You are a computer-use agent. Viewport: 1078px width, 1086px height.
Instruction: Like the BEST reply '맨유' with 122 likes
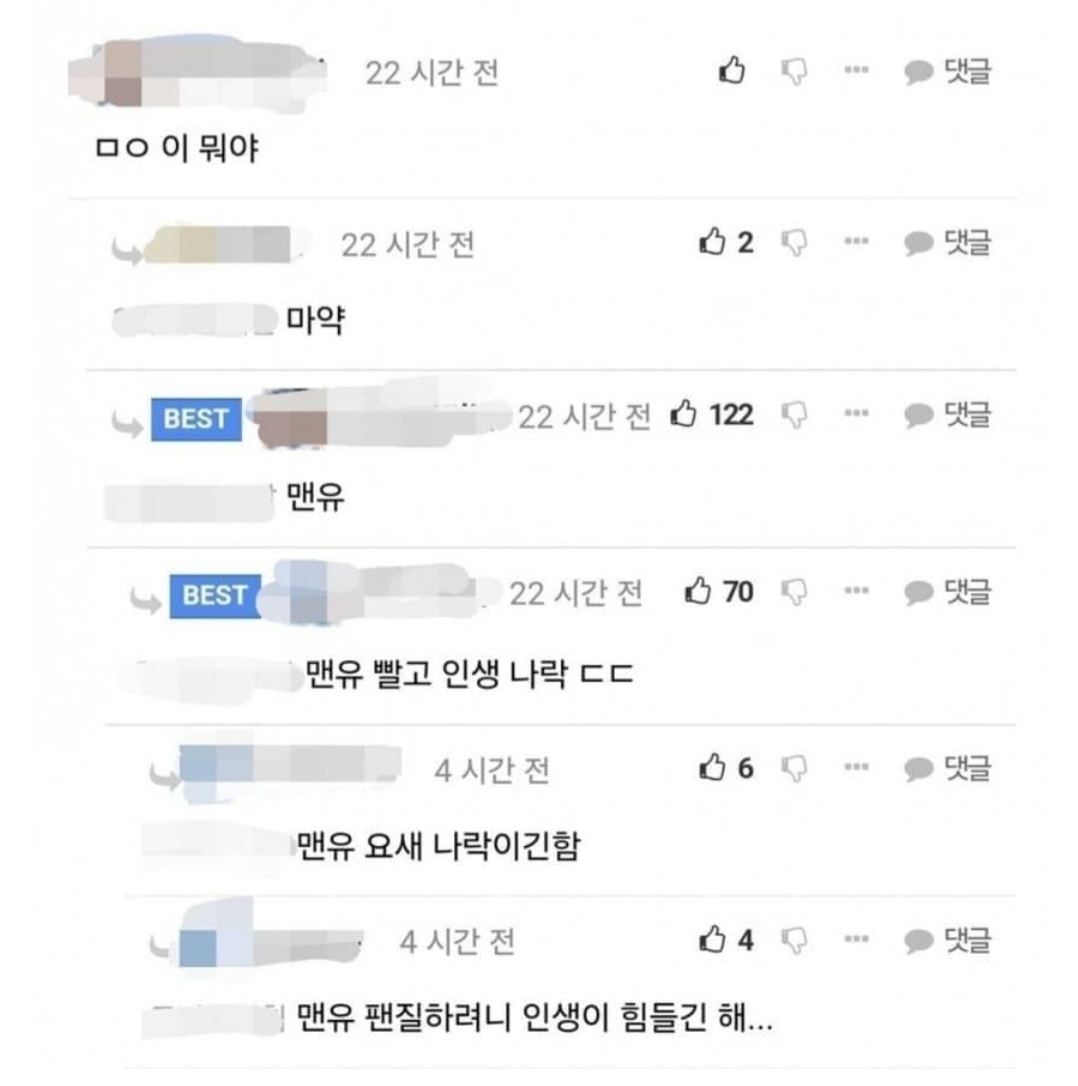click(x=684, y=414)
